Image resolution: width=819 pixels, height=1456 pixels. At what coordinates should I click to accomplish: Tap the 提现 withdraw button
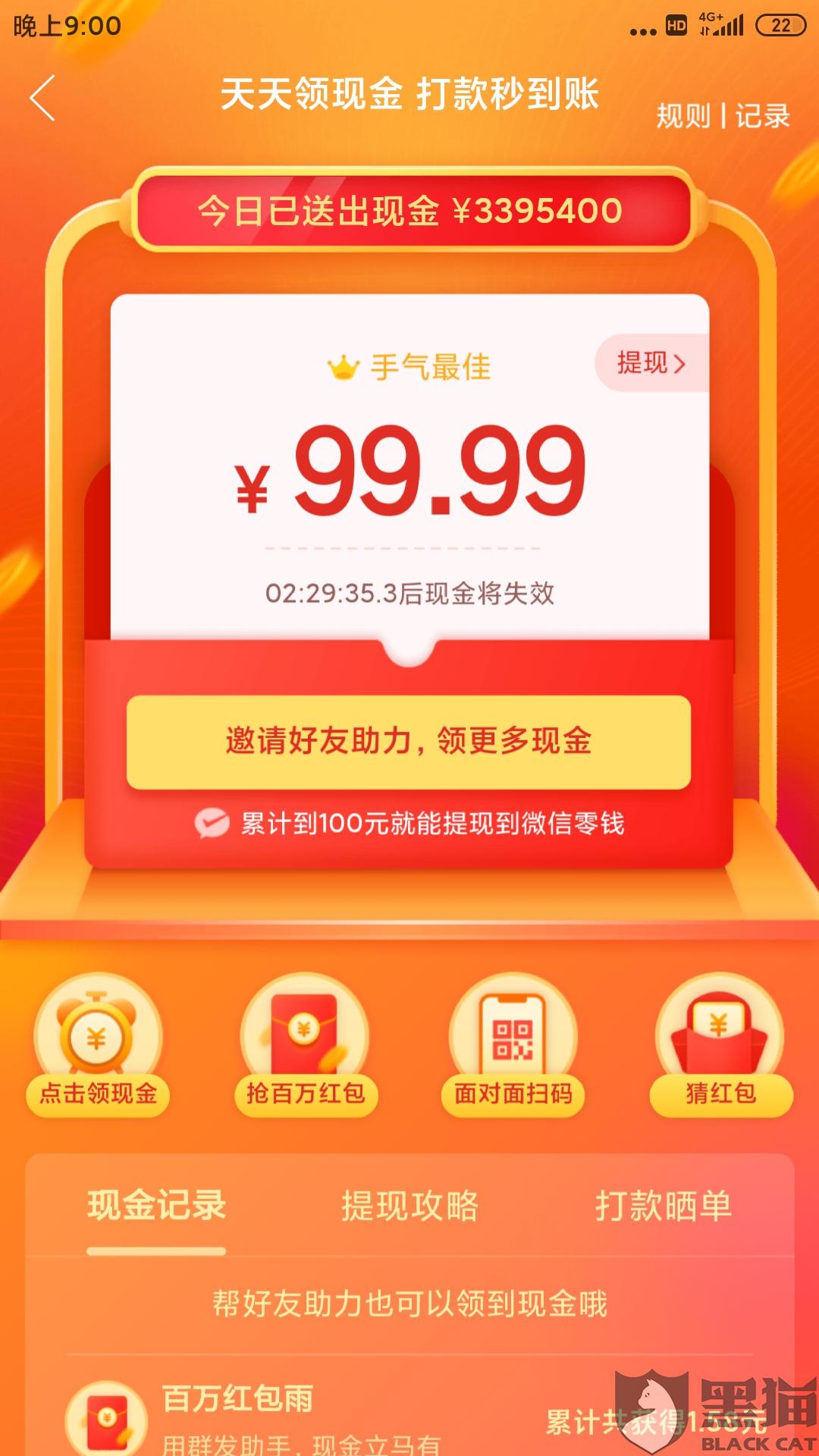pyautogui.click(x=651, y=363)
